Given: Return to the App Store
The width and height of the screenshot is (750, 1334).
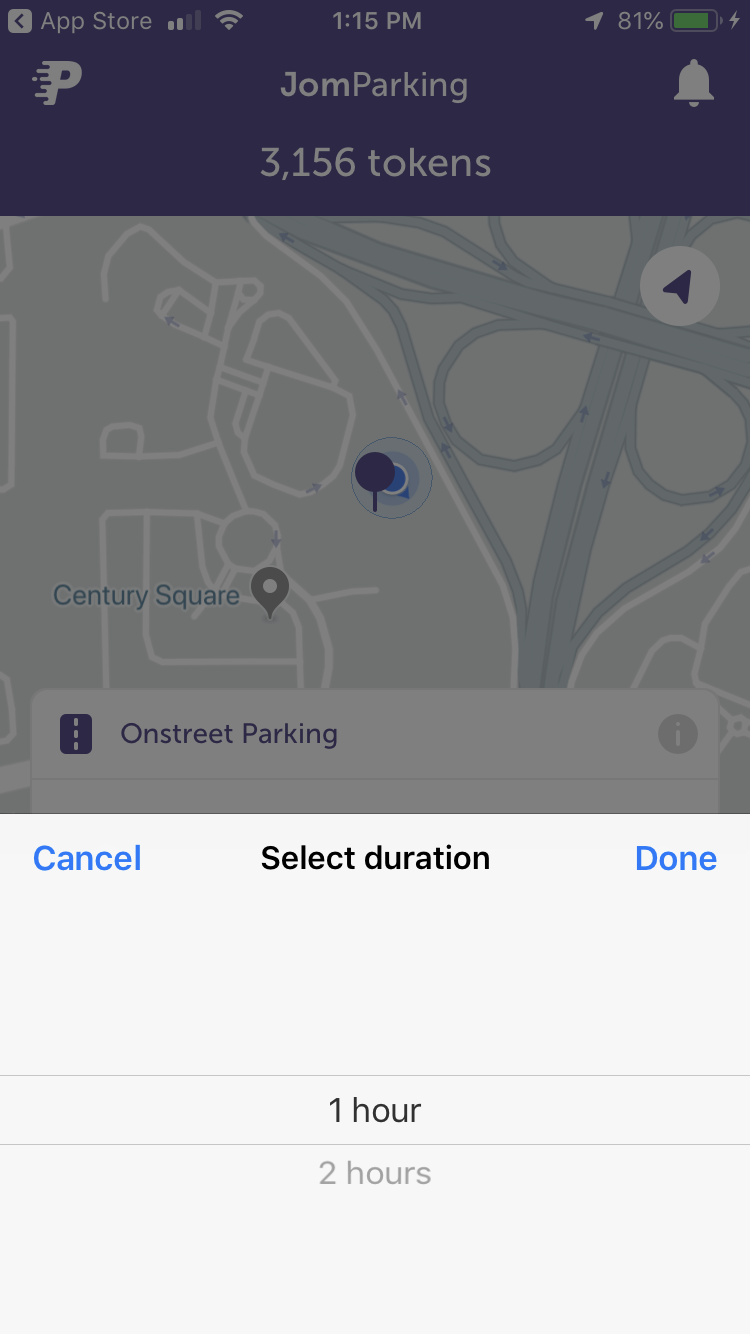Looking at the screenshot, I should [80, 21].
